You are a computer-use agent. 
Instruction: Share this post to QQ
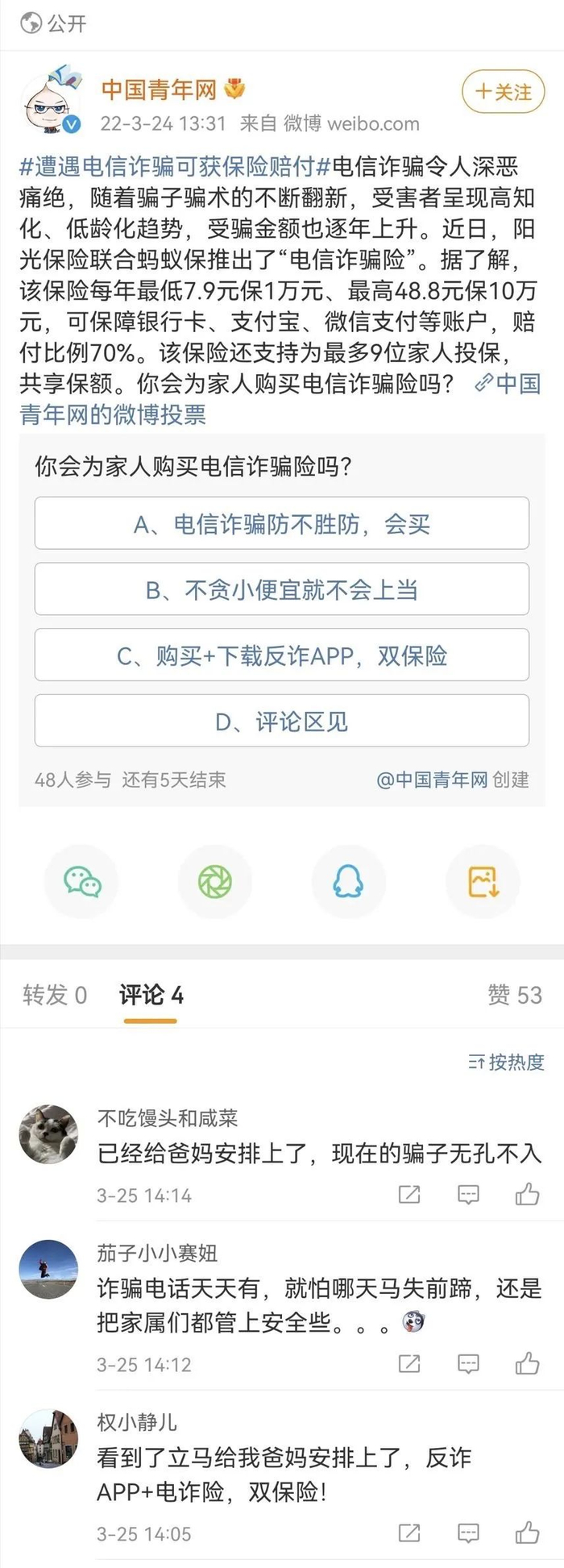pyautogui.click(x=348, y=882)
